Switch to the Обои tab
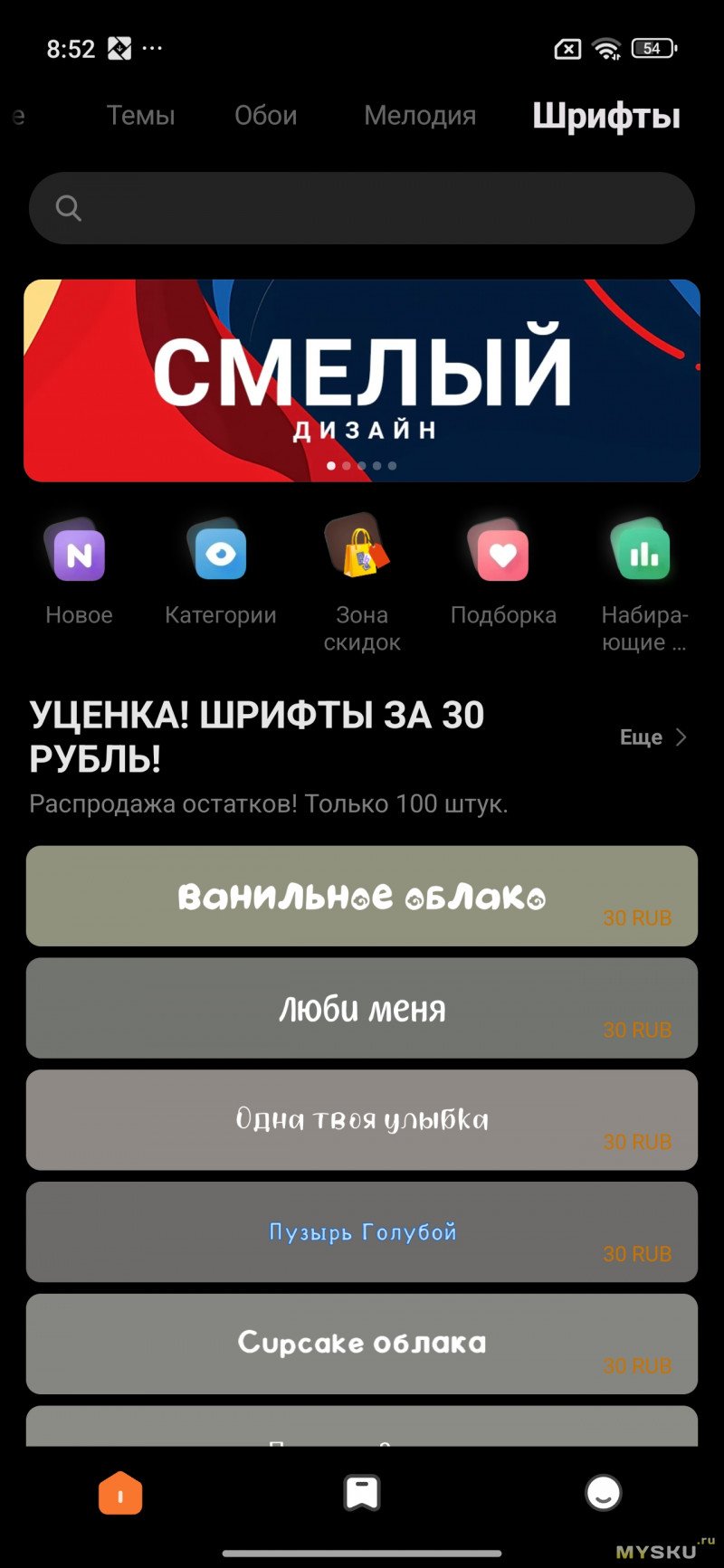 265,116
